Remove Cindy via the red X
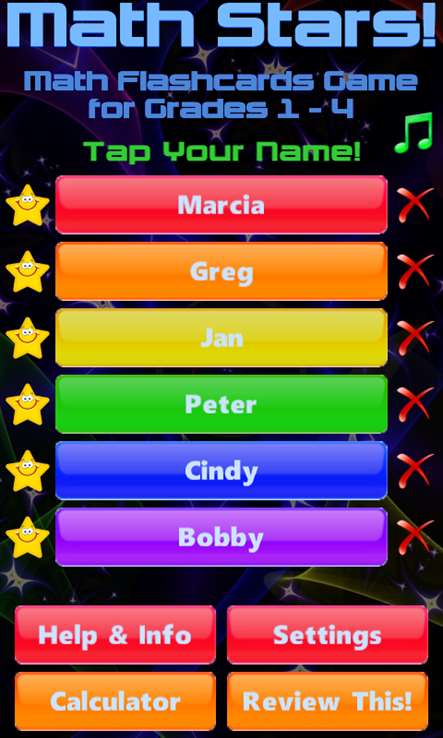Viewport: 443px width, 738px height. (x=415, y=470)
